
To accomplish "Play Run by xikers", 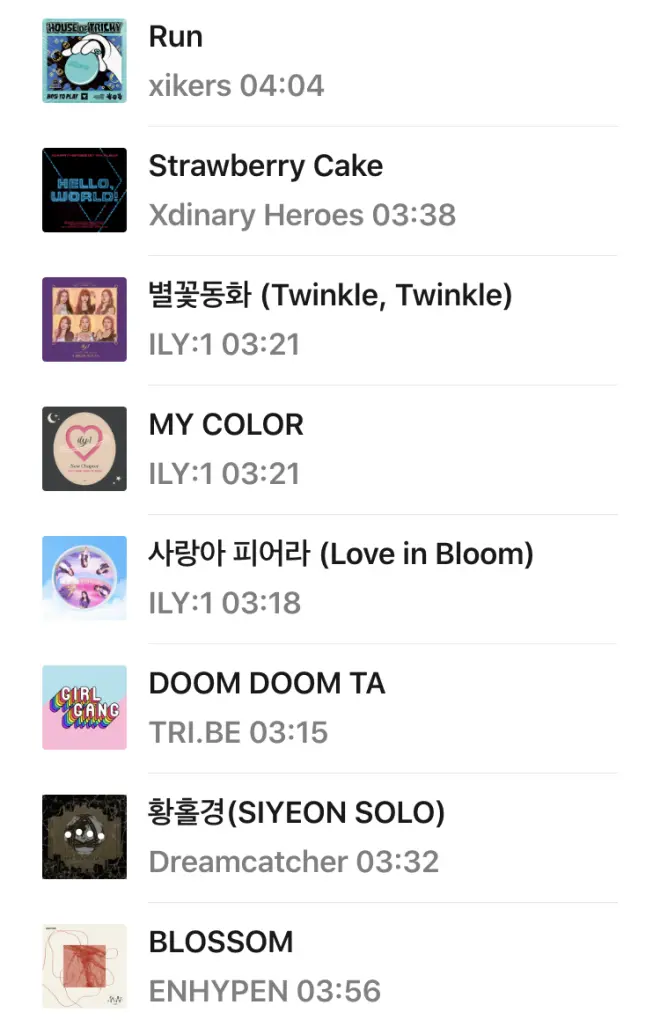I will coord(330,61).
